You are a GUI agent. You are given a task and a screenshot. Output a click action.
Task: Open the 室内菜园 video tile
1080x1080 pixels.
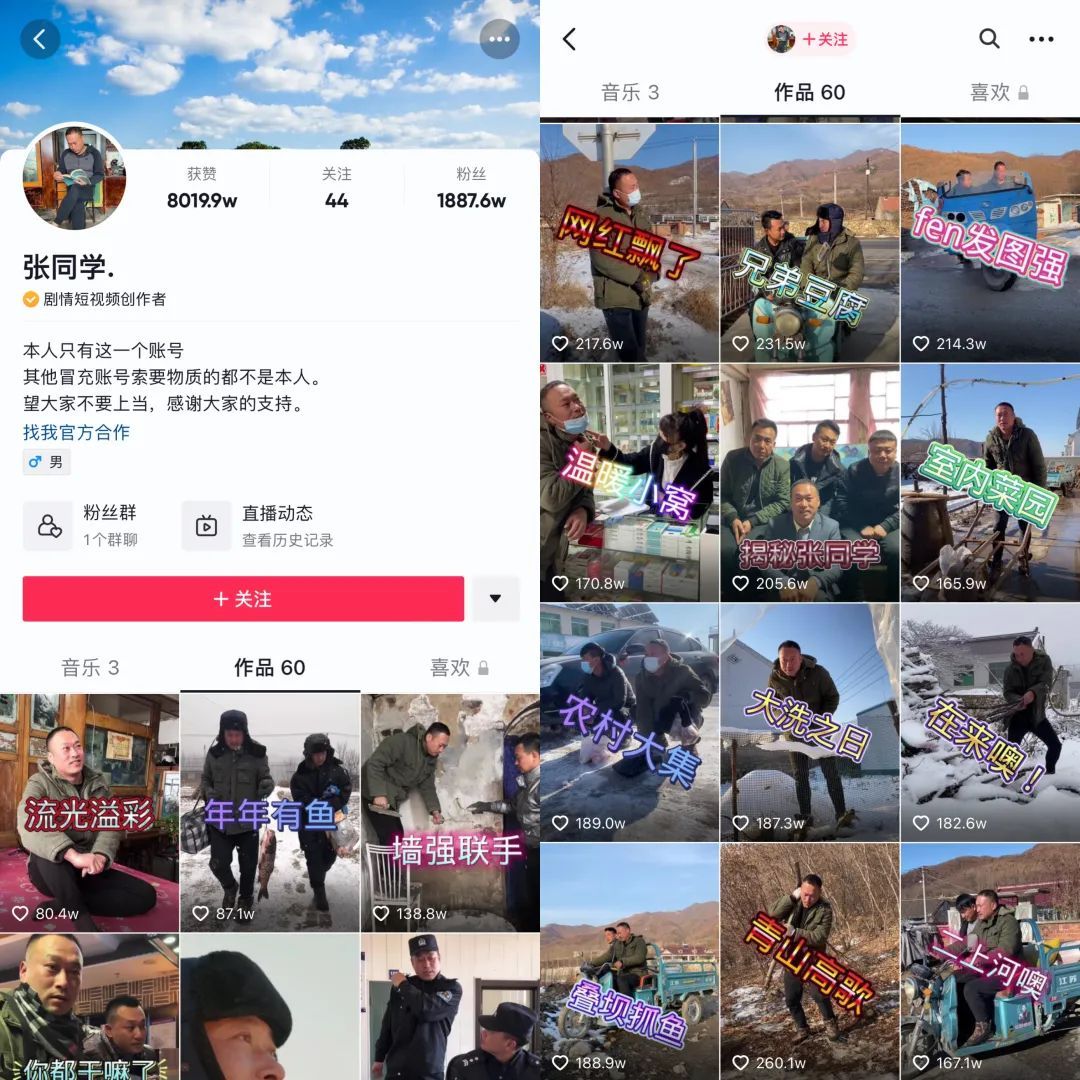pos(990,481)
